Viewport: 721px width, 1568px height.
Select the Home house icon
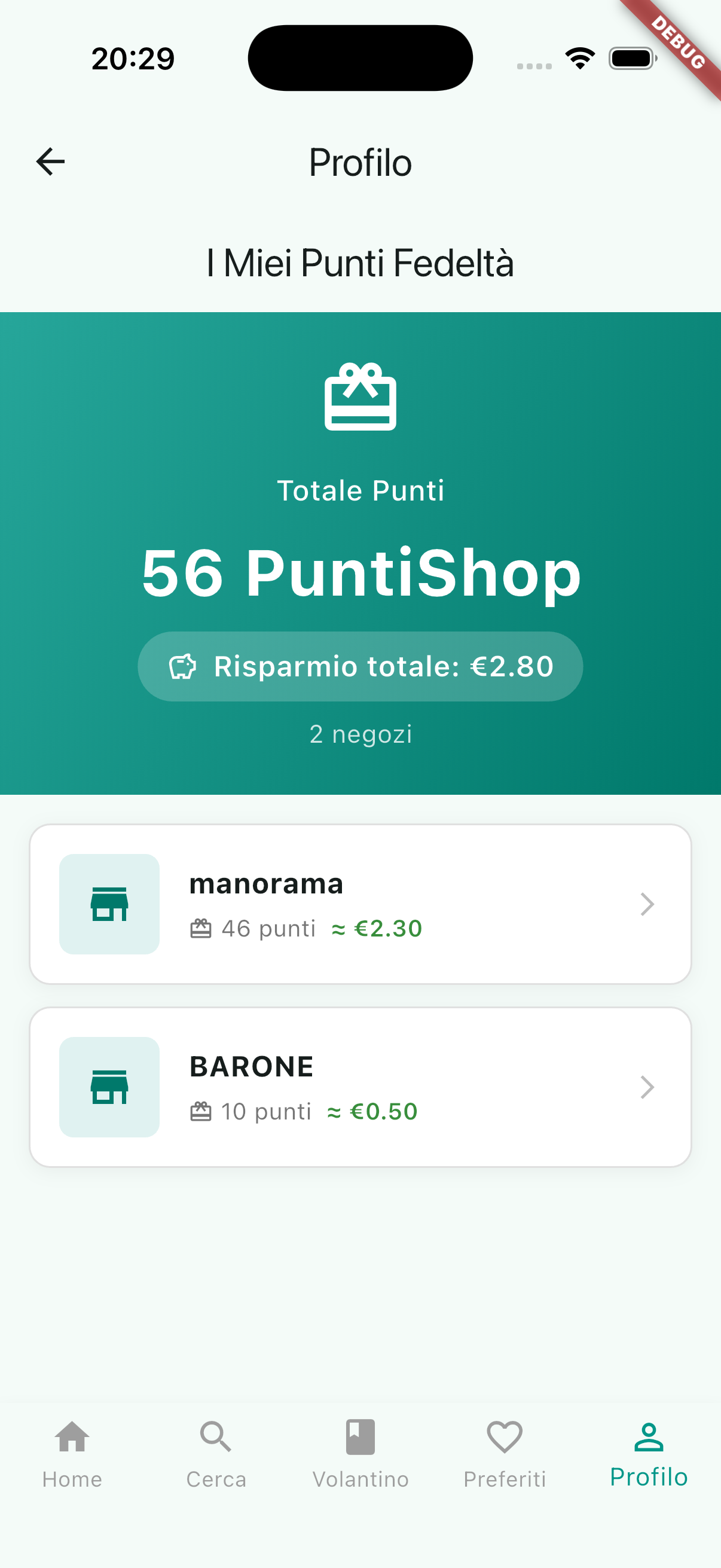(x=72, y=1436)
